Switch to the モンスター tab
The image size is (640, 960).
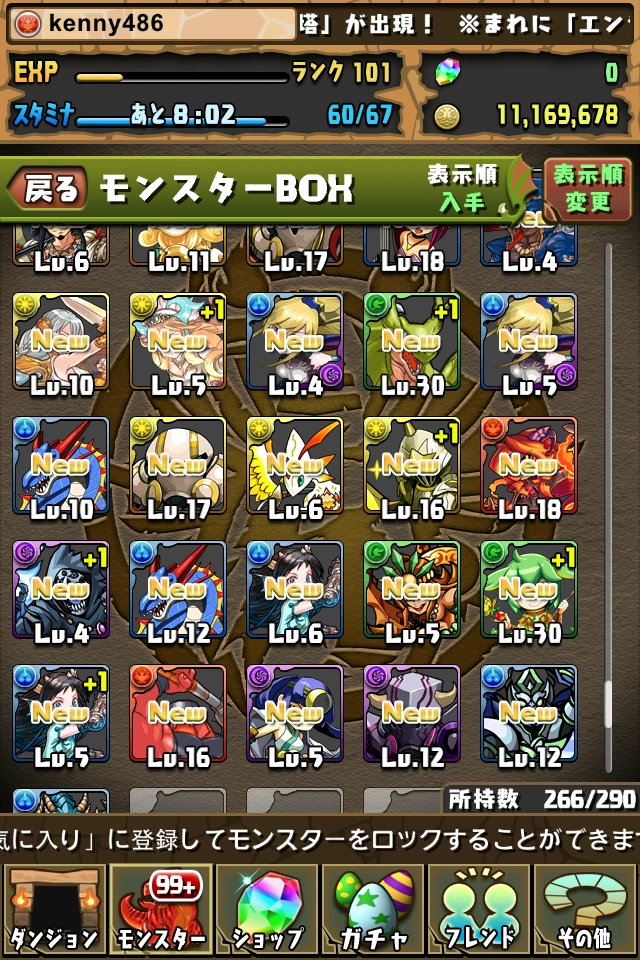click(160, 910)
